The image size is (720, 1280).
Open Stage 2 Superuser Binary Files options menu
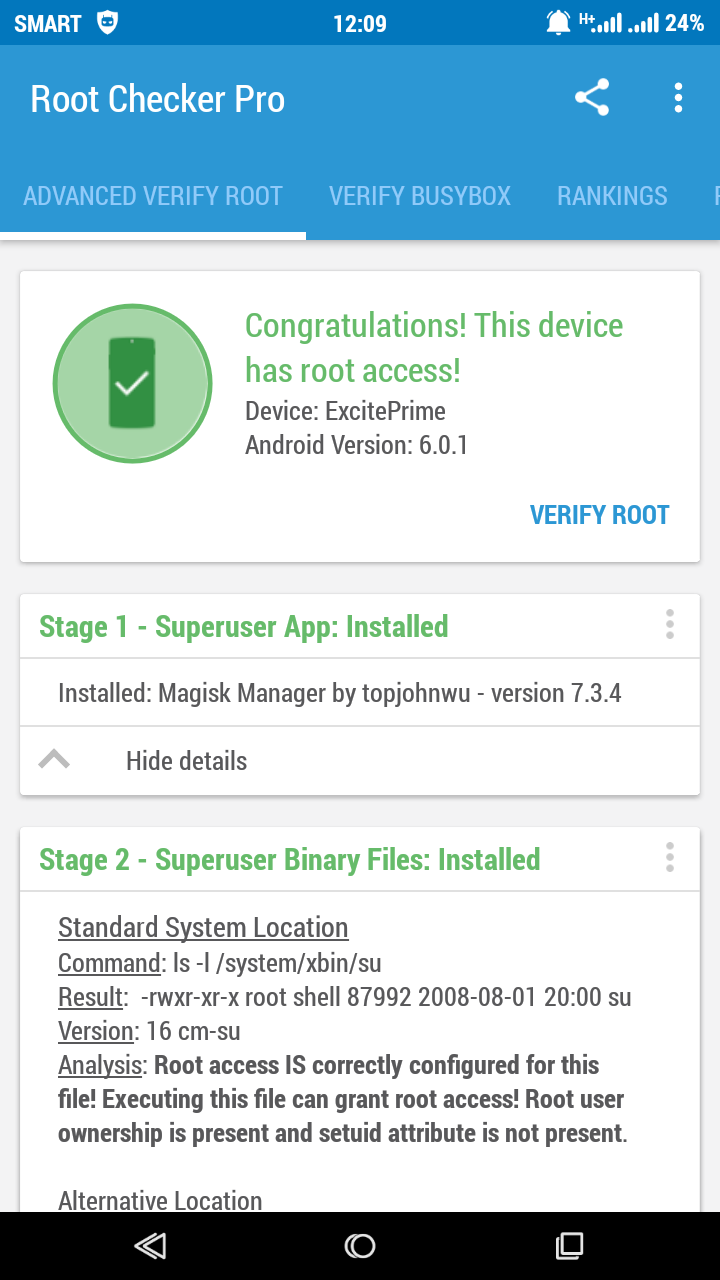pyautogui.click(x=670, y=857)
